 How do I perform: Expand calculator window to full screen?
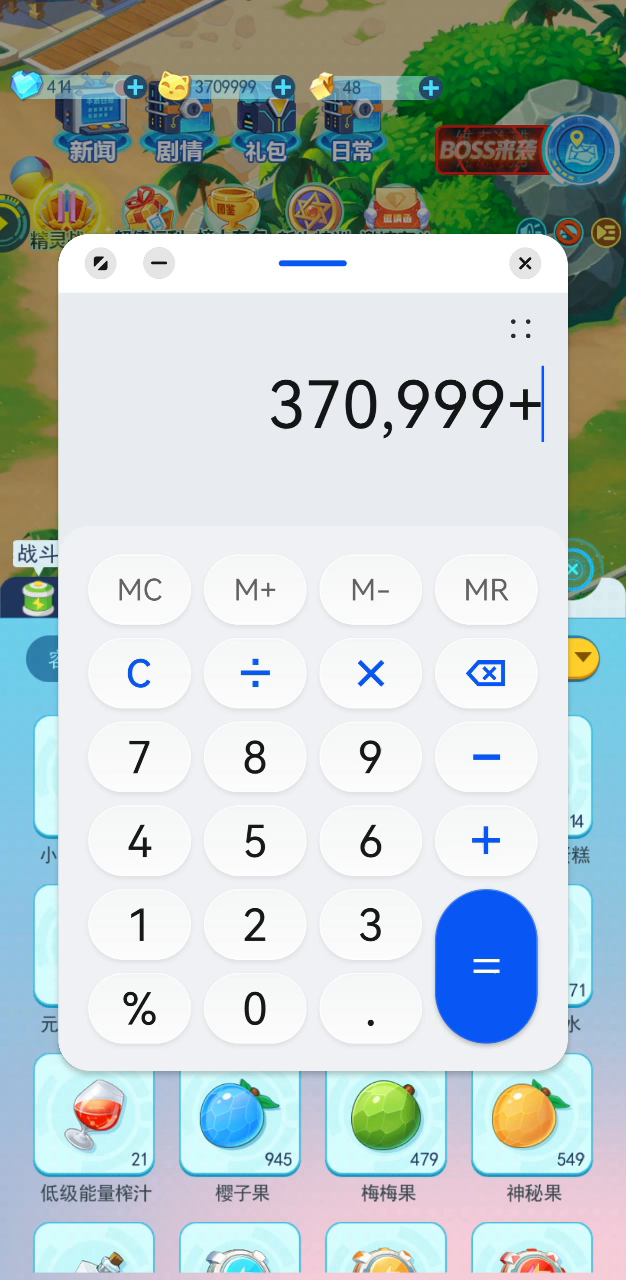(101, 263)
